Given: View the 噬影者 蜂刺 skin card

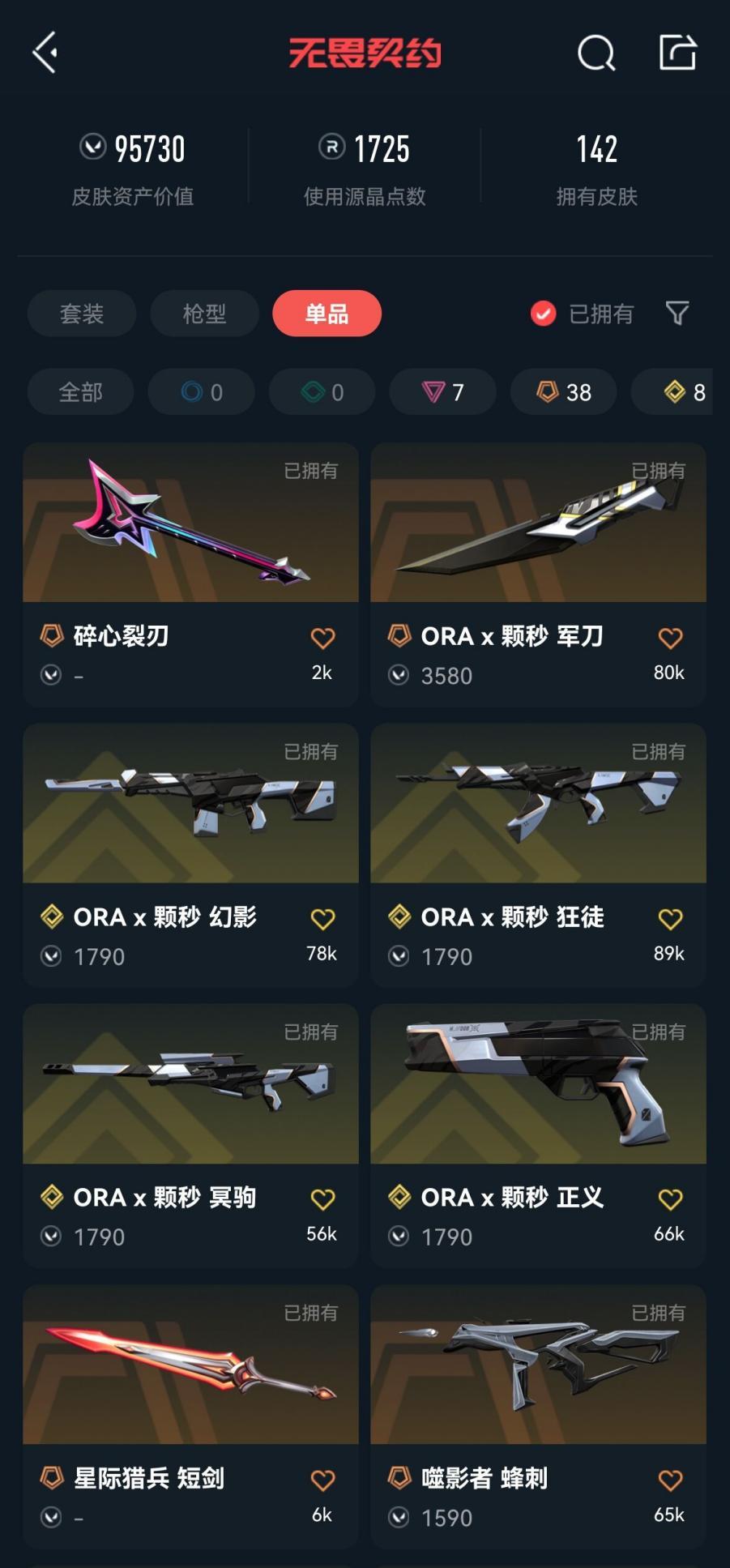Looking at the screenshot, I should [538, 1416].
